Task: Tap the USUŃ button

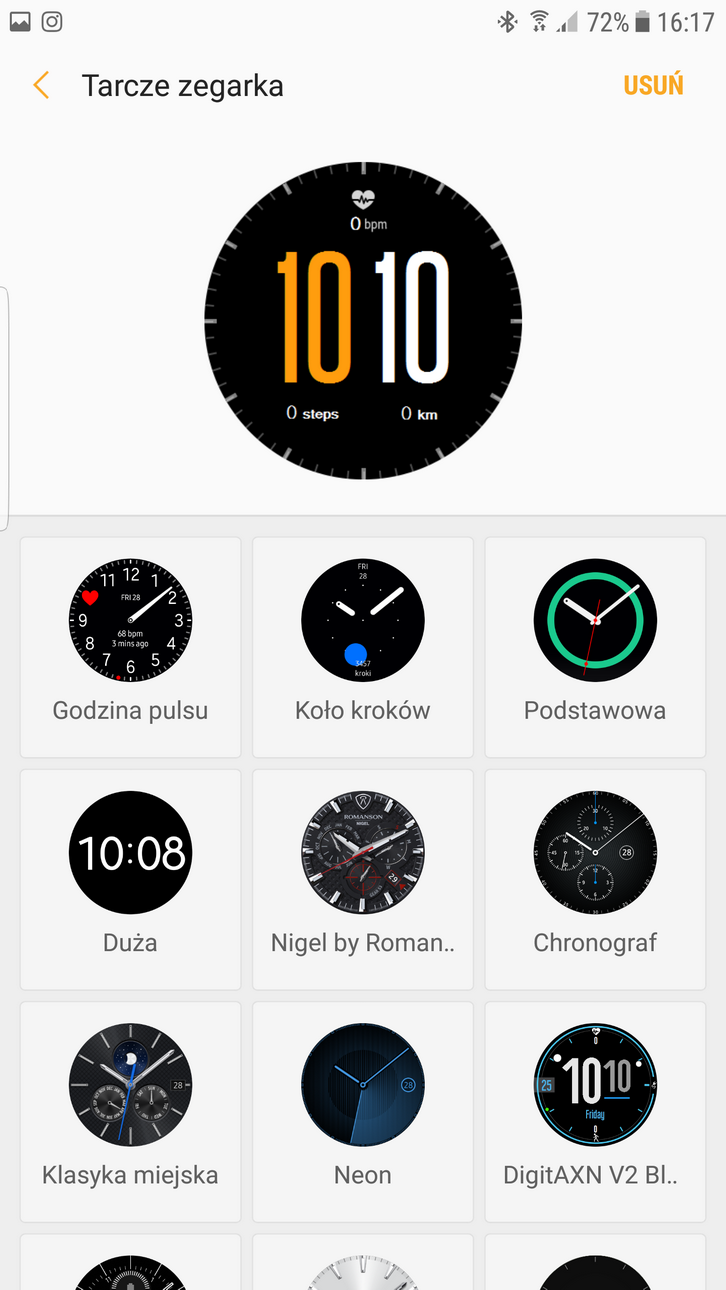Action: click(653, 85)
